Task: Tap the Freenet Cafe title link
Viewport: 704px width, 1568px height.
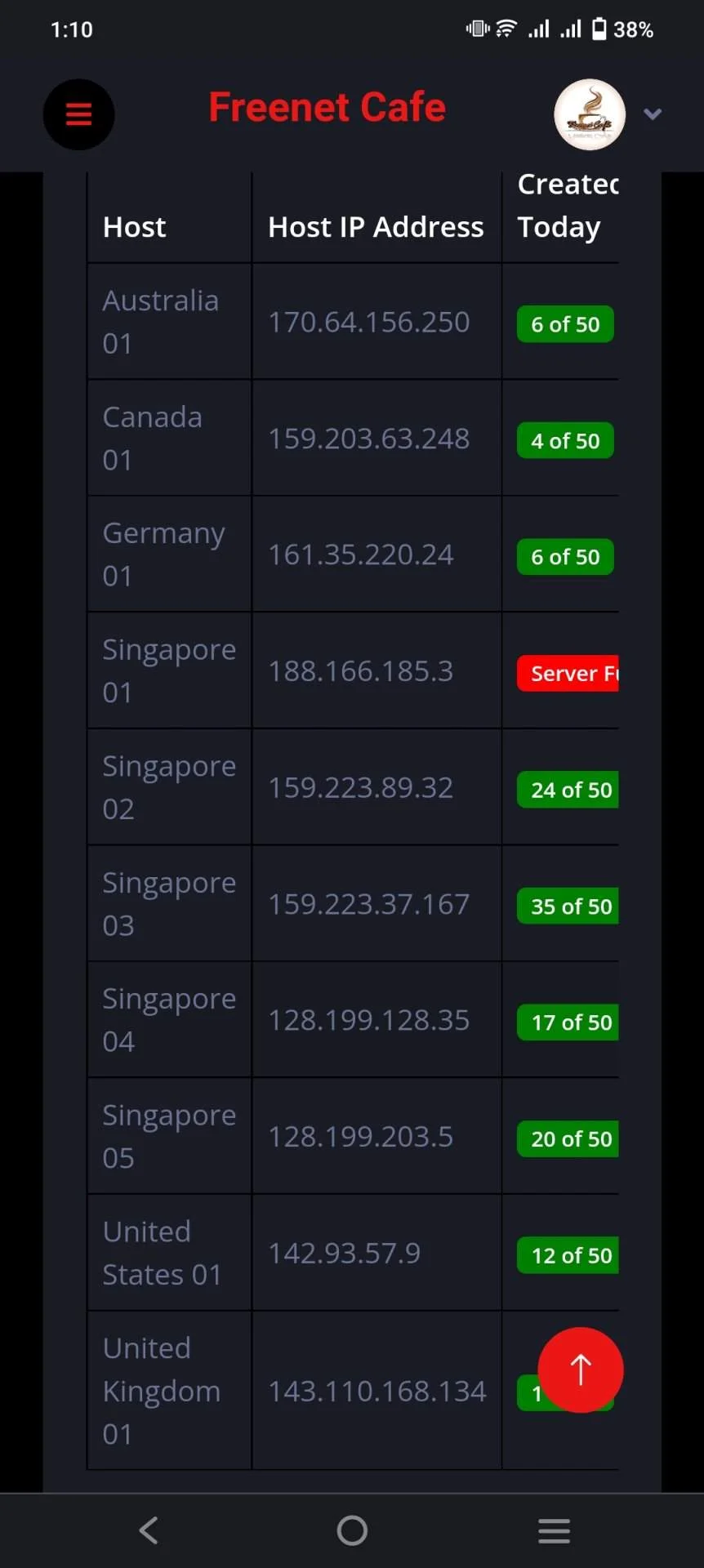Action: click(327, 108)
